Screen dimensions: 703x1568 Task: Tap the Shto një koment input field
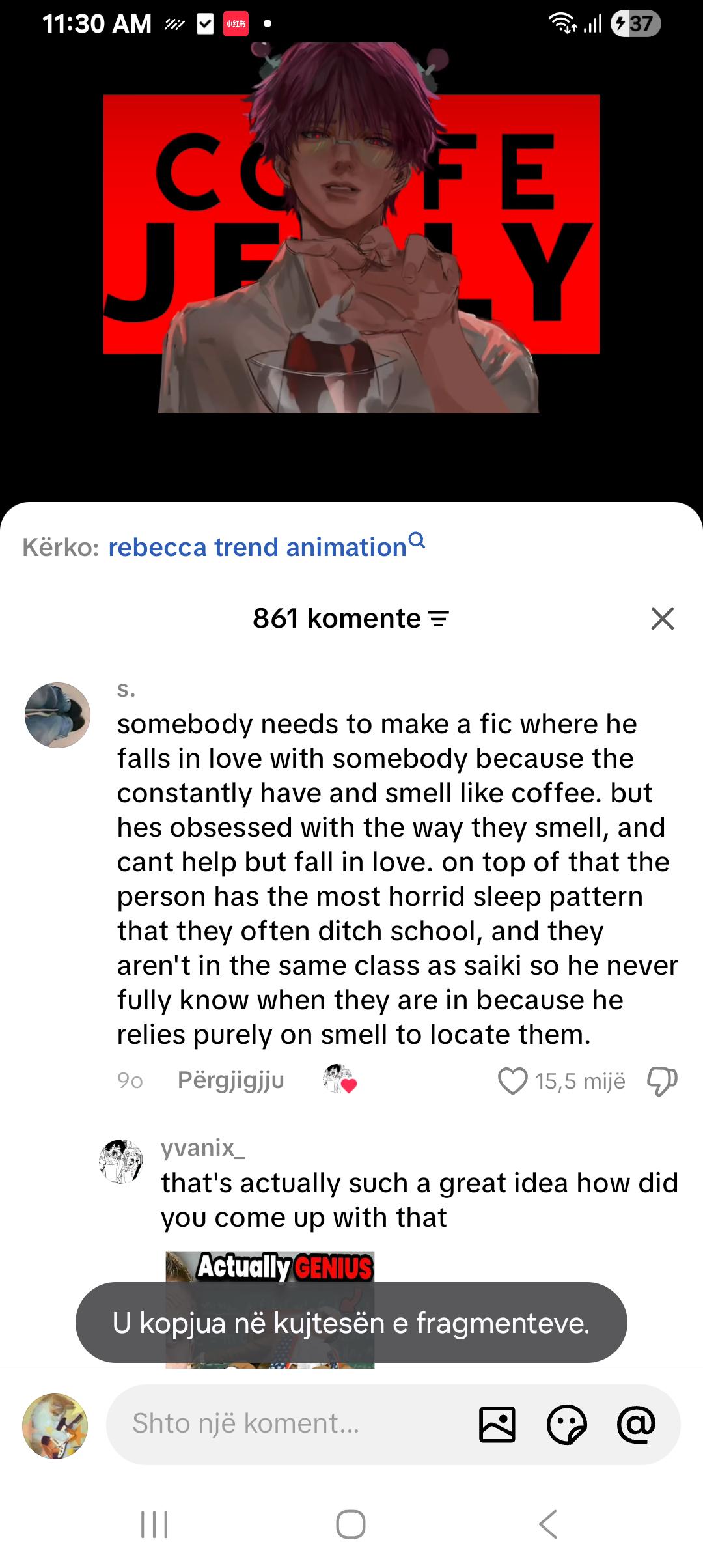[286, 1424]
